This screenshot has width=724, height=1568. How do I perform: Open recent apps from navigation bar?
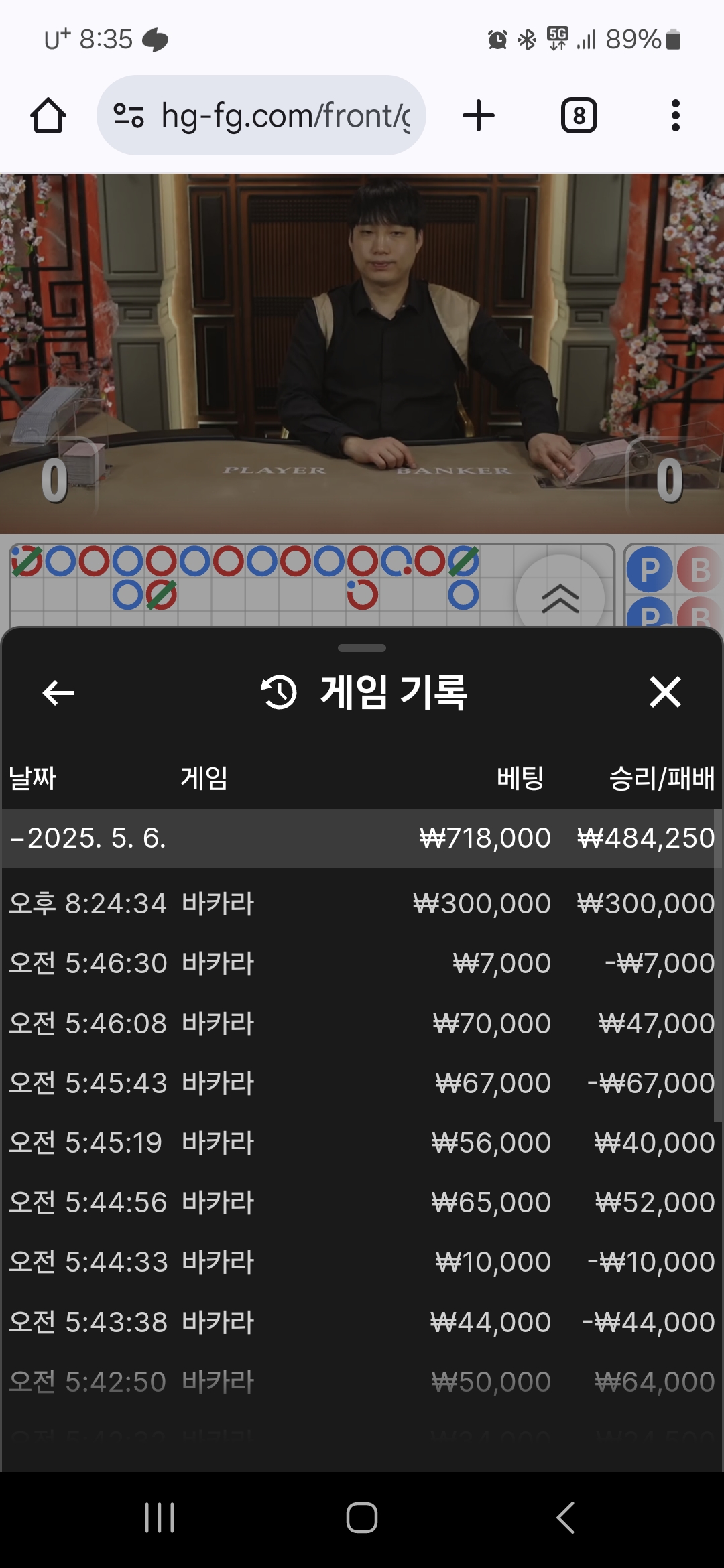pos(160,1518)
